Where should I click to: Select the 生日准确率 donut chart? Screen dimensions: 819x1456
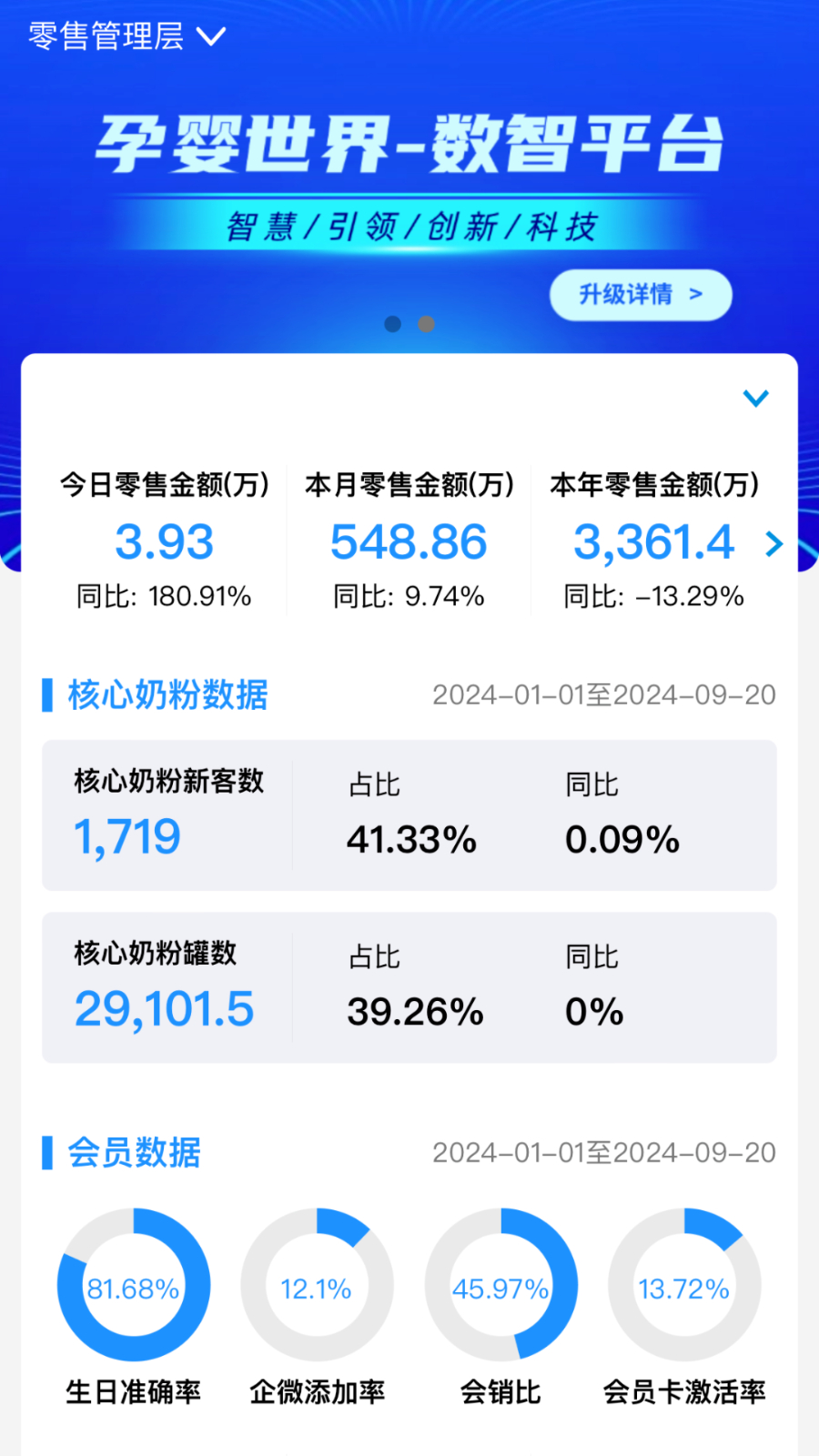click(x=134, y=1284)
